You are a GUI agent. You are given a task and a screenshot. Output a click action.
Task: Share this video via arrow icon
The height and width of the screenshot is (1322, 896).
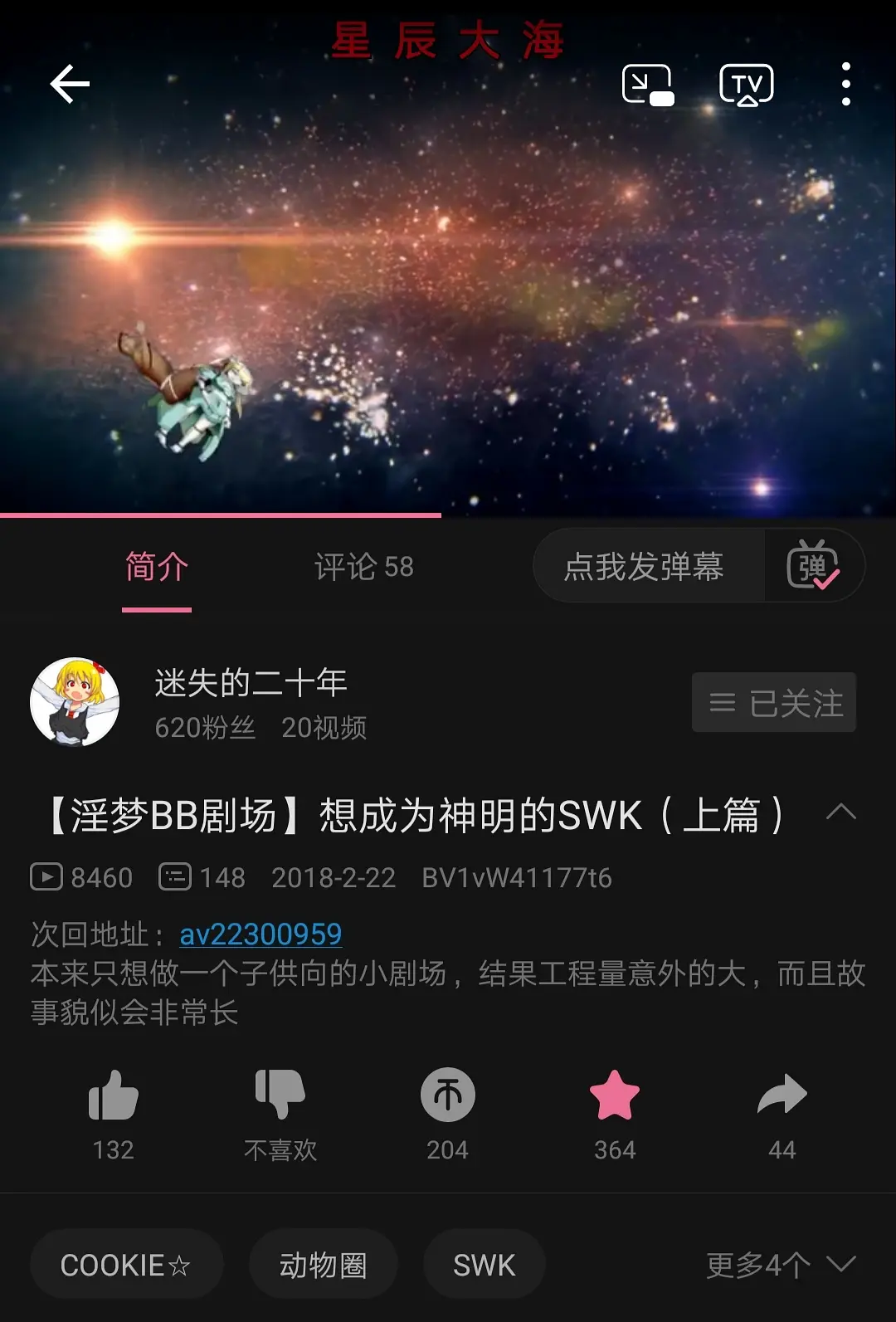[x=782, y=1095]
